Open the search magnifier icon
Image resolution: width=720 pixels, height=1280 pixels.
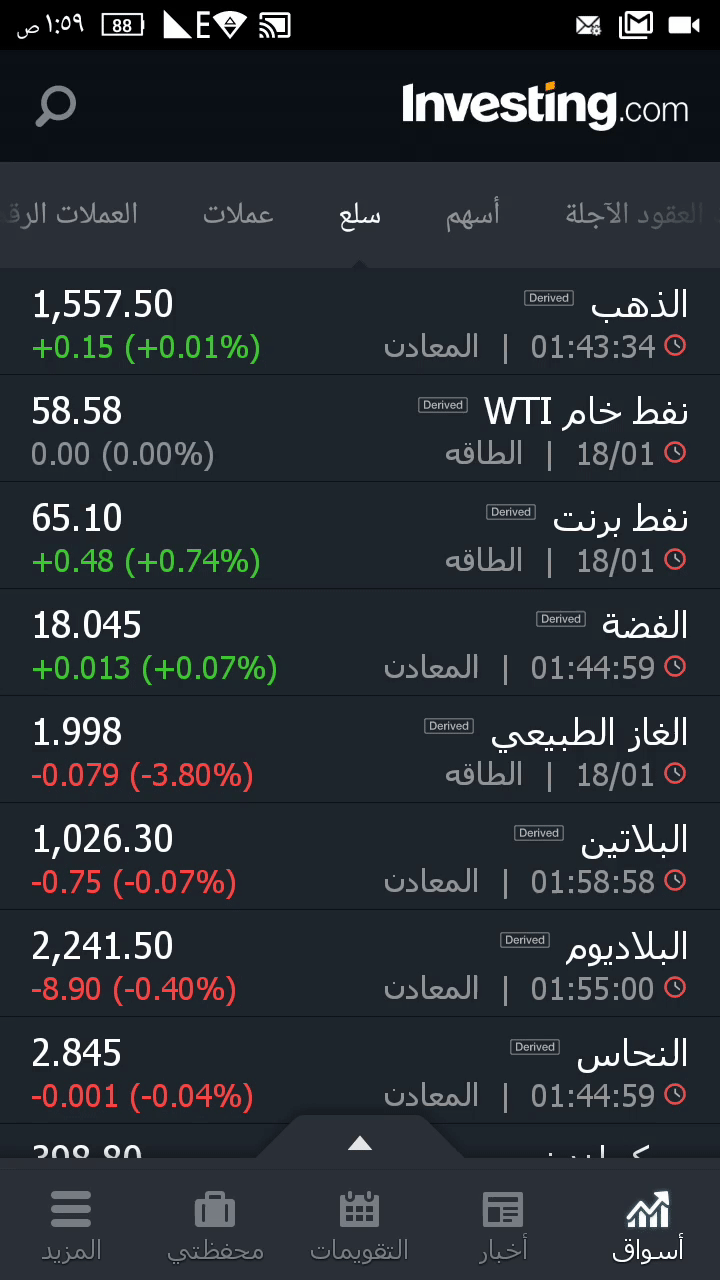click(56, 106)
